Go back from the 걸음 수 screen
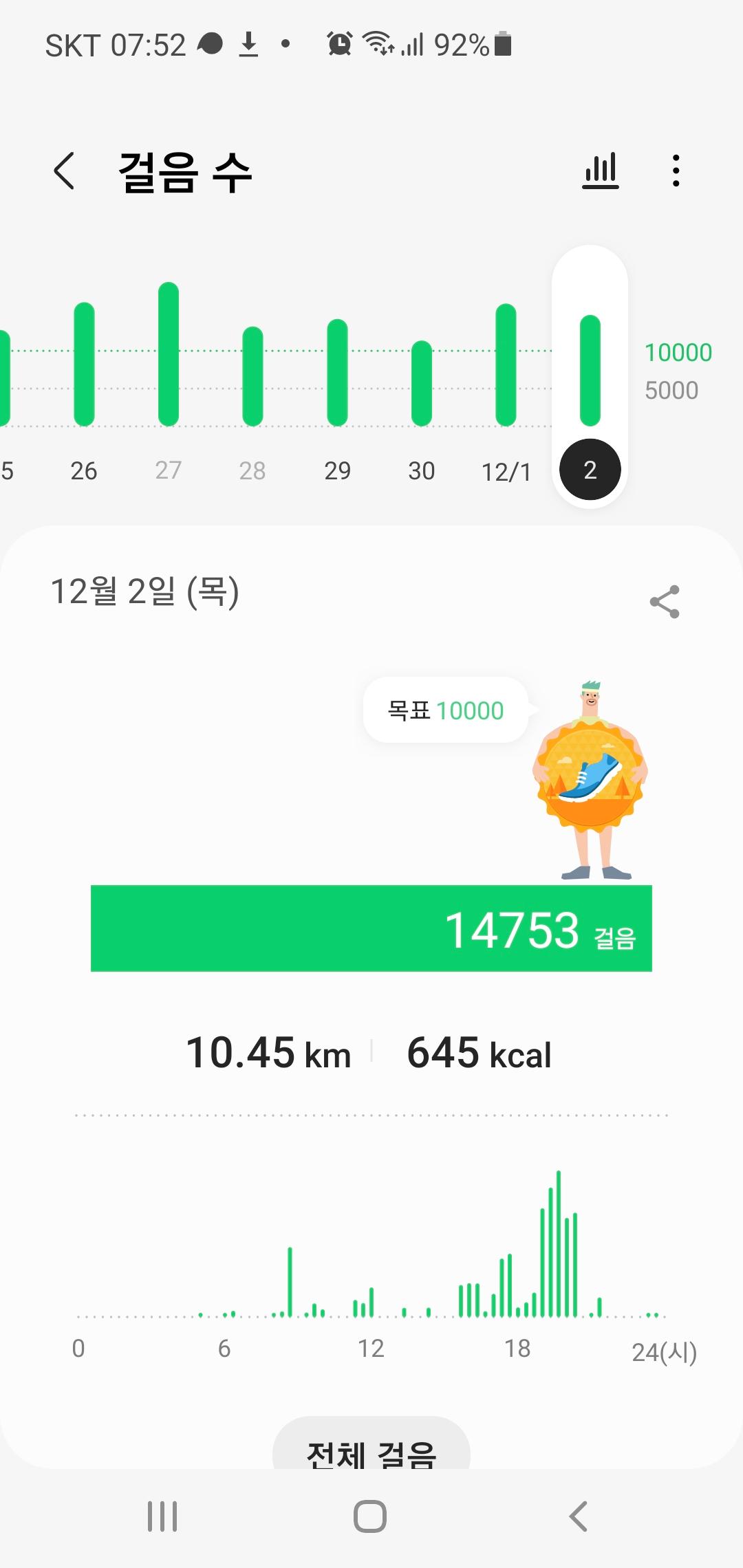The width and height of the screenshot is (743, 1568). click(x=64, y=171)
